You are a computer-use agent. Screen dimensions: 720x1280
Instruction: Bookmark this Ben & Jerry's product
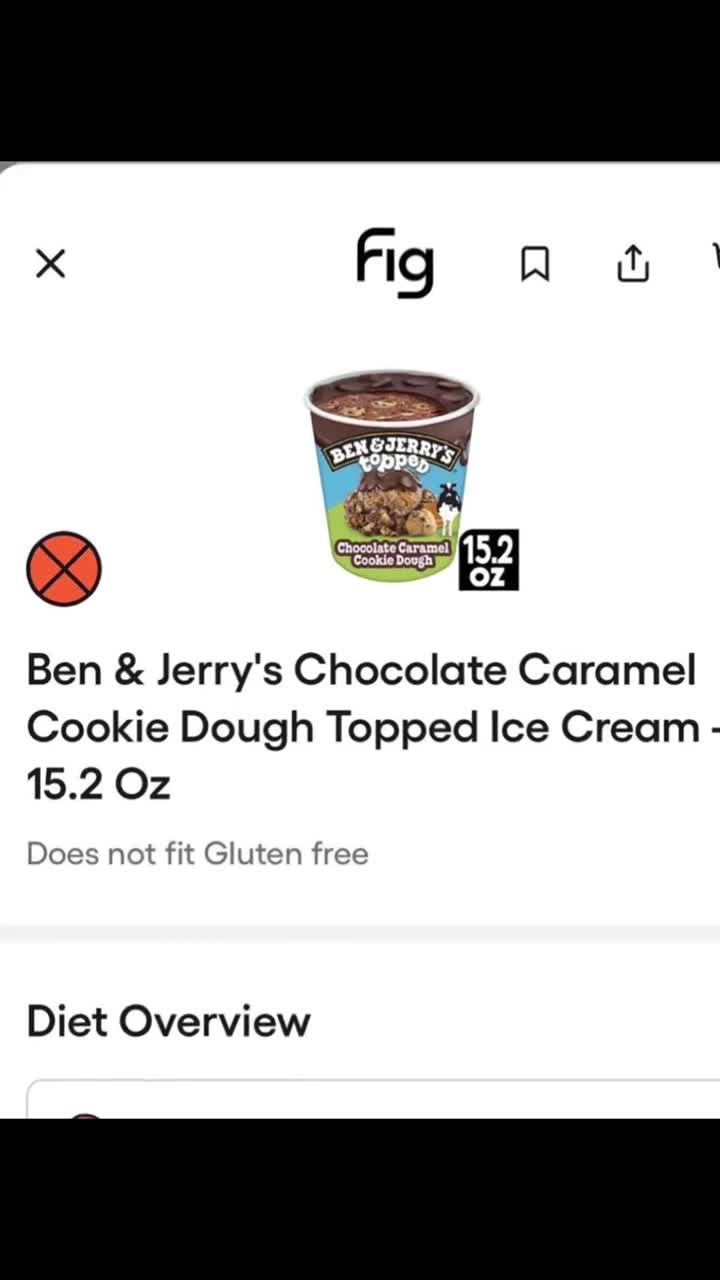pos(535,264)
